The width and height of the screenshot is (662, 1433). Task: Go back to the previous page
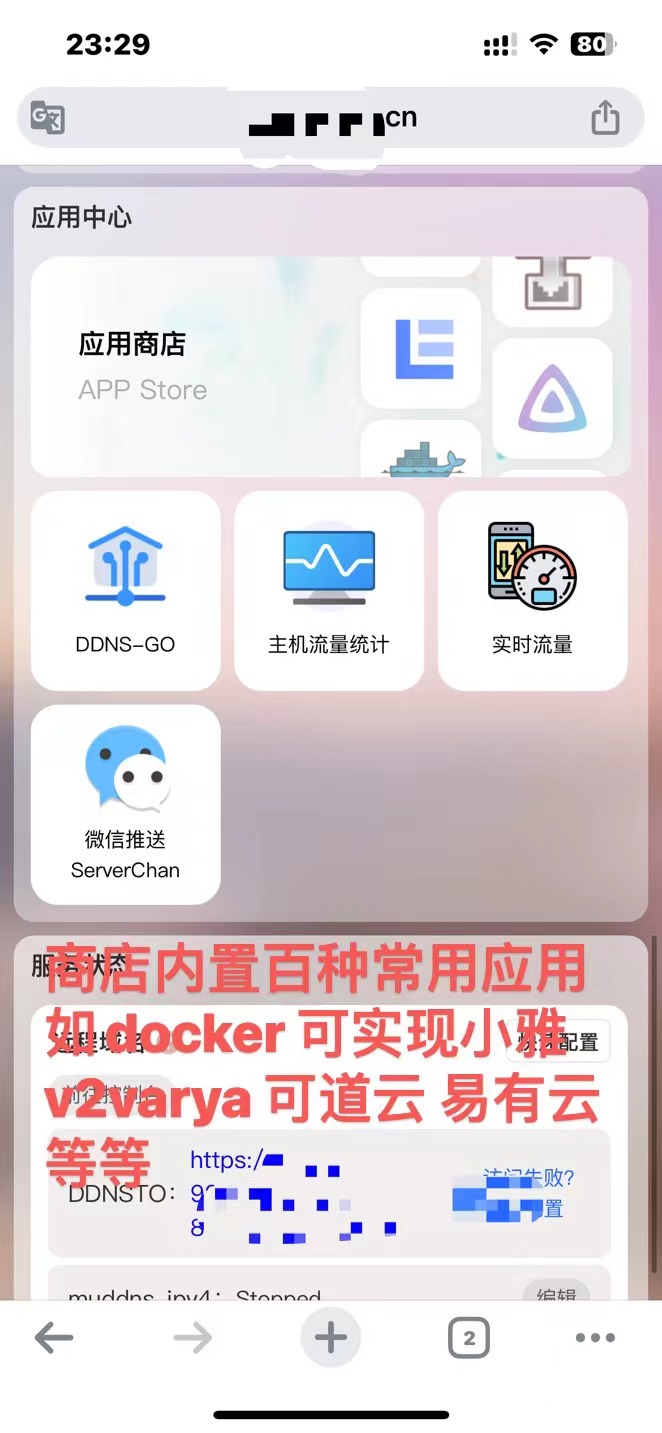pos(54,1338)
